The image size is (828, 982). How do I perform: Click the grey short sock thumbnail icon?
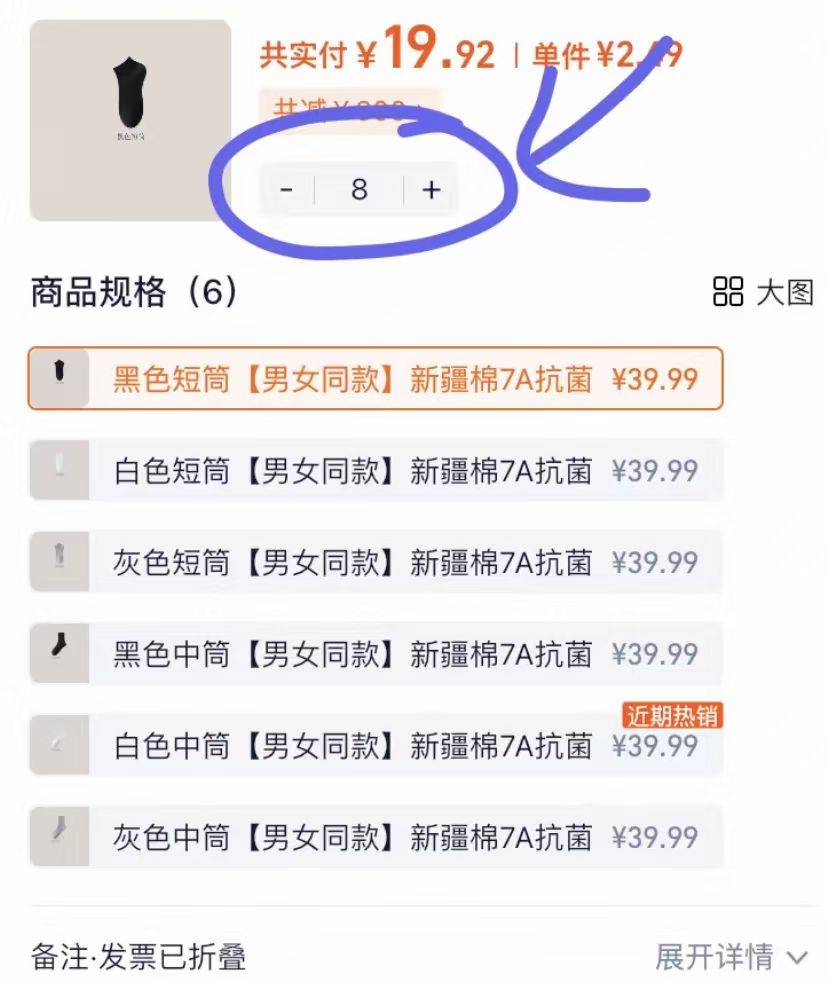tap(60, 562)
